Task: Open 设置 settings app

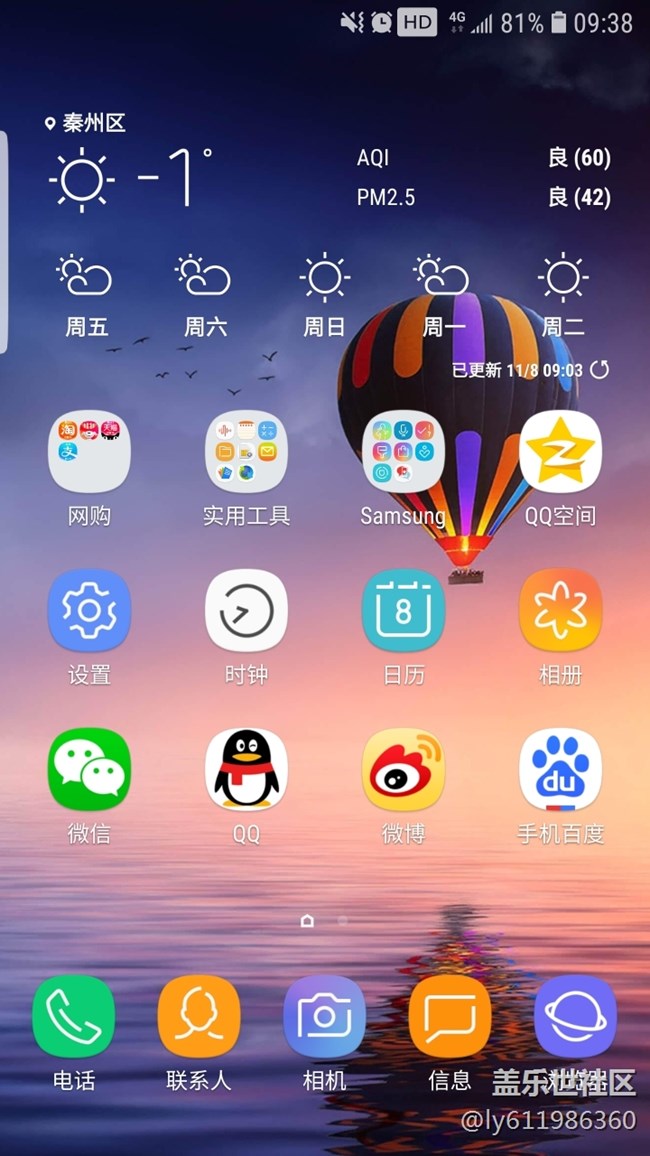Action: coord(89,610)
